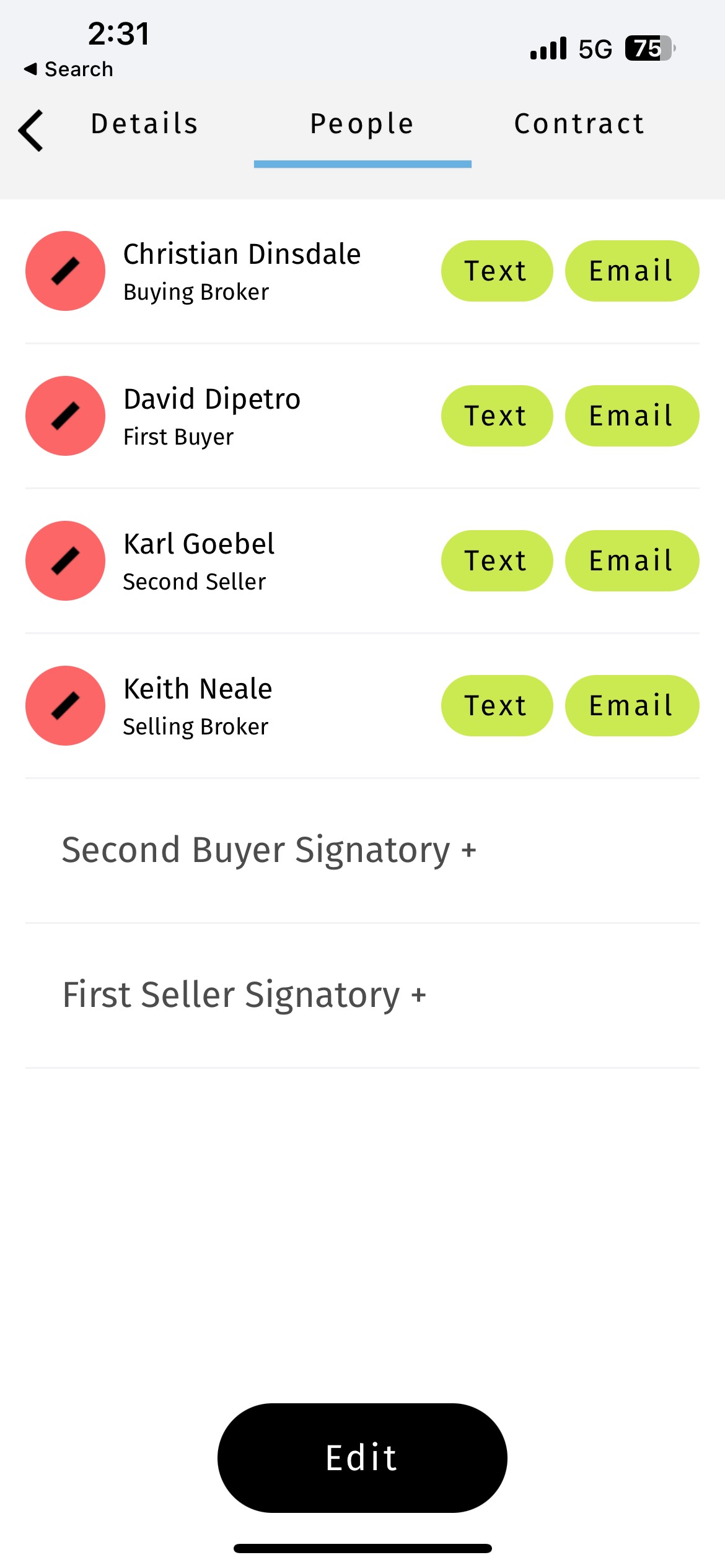The width and height of the screenshot is (725, 1568).
Task: Email Keith Neale
Action: (631, 705)
